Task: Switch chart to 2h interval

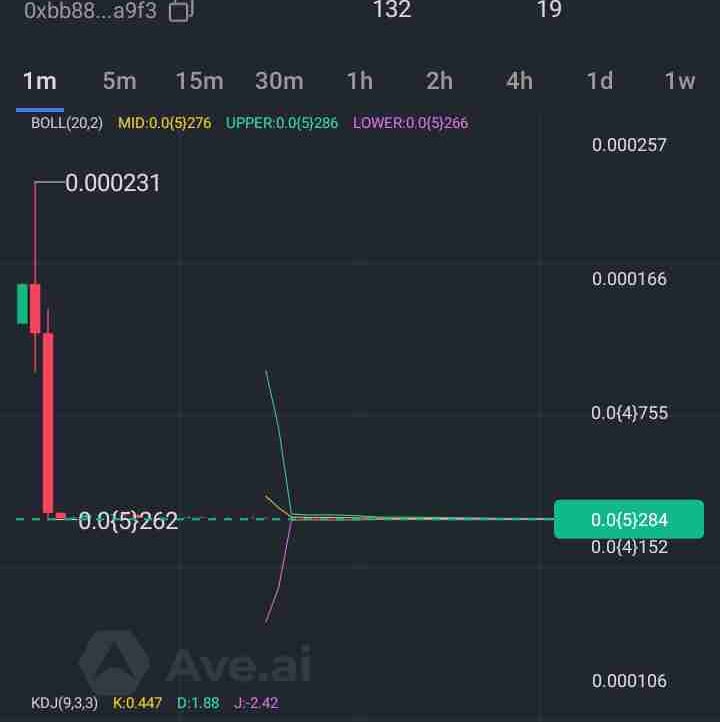Action: point(439,81)
